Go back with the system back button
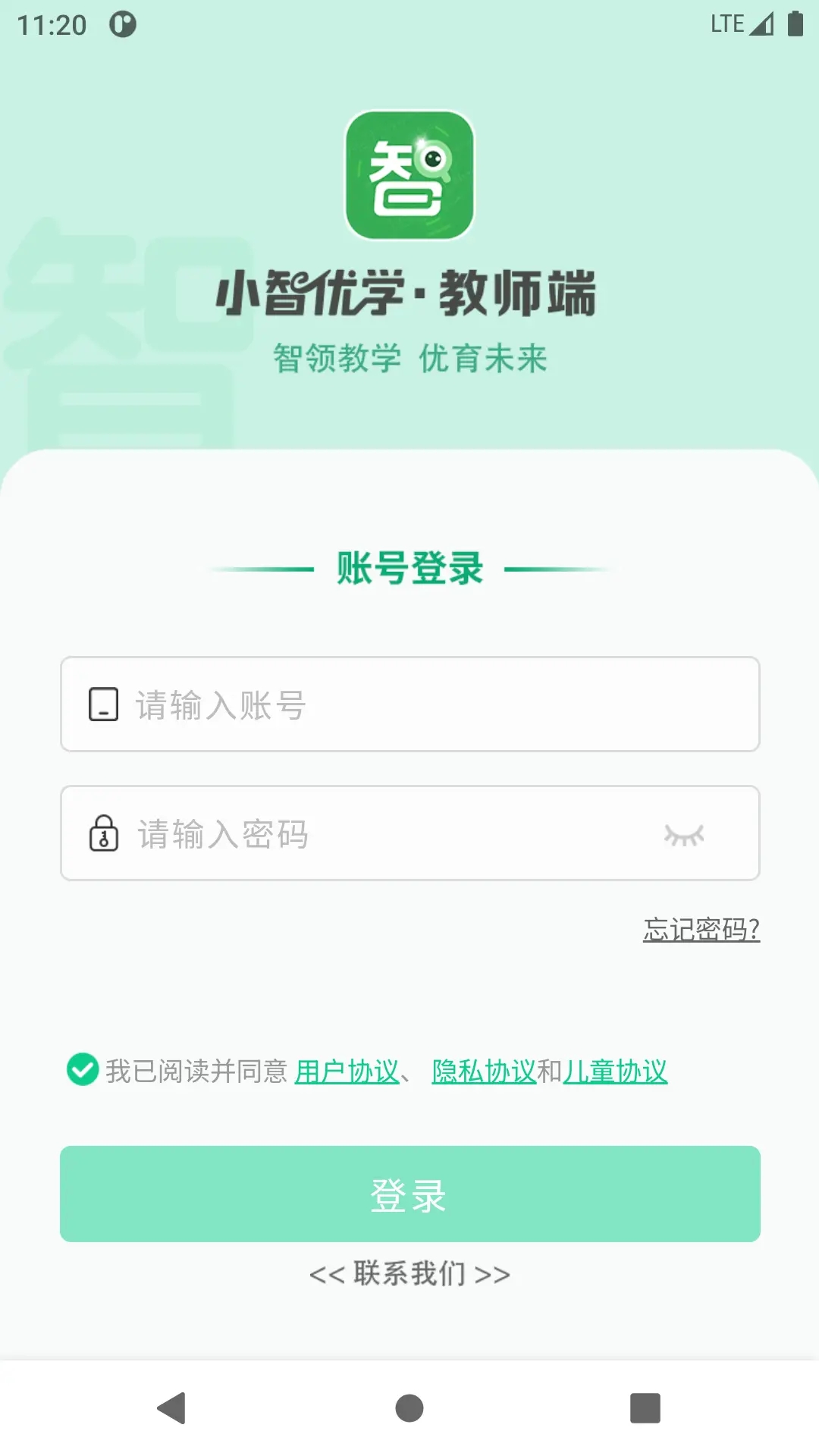This screenshot has width=819, height=1456. pyautogui.click(x=172, y=1408)
